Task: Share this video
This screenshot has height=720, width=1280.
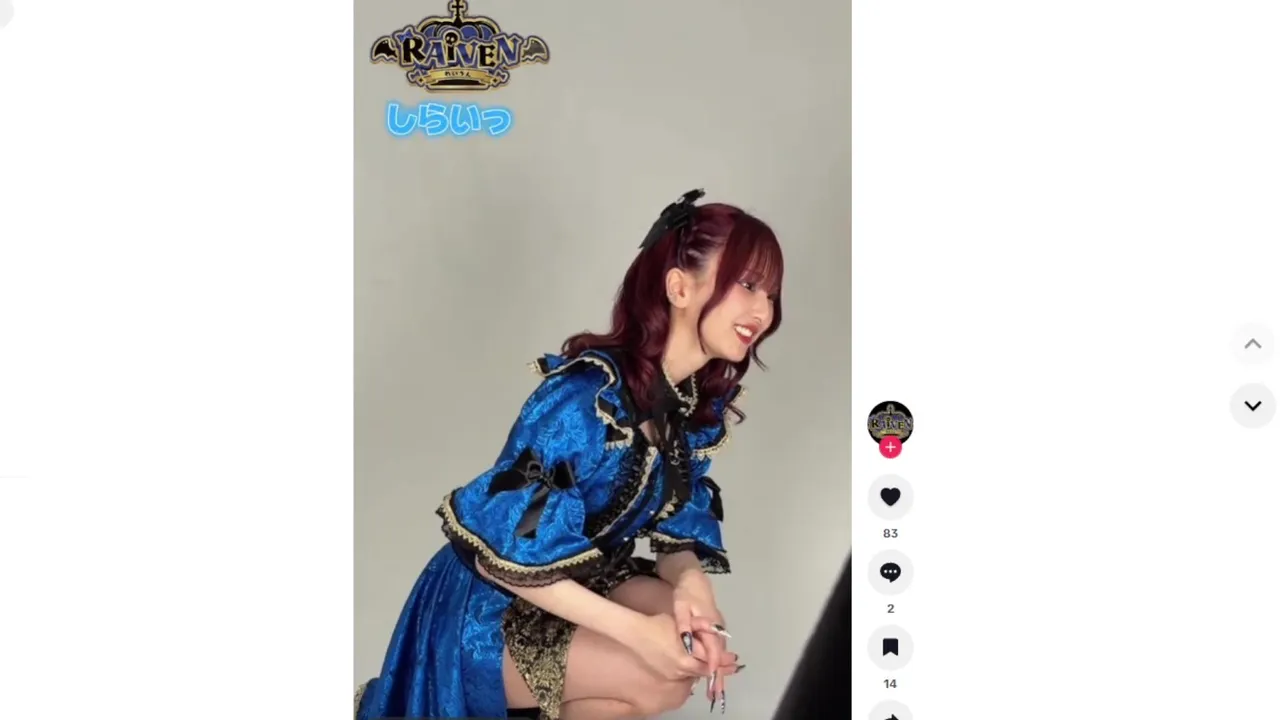Action: pyautogui.click(x=890, y=714)
